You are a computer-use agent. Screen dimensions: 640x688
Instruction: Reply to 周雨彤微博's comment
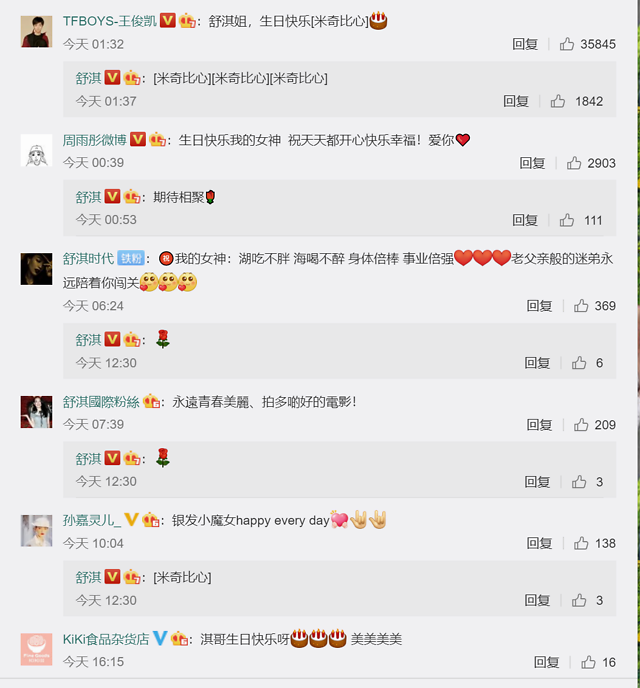(x=532, y=163)
